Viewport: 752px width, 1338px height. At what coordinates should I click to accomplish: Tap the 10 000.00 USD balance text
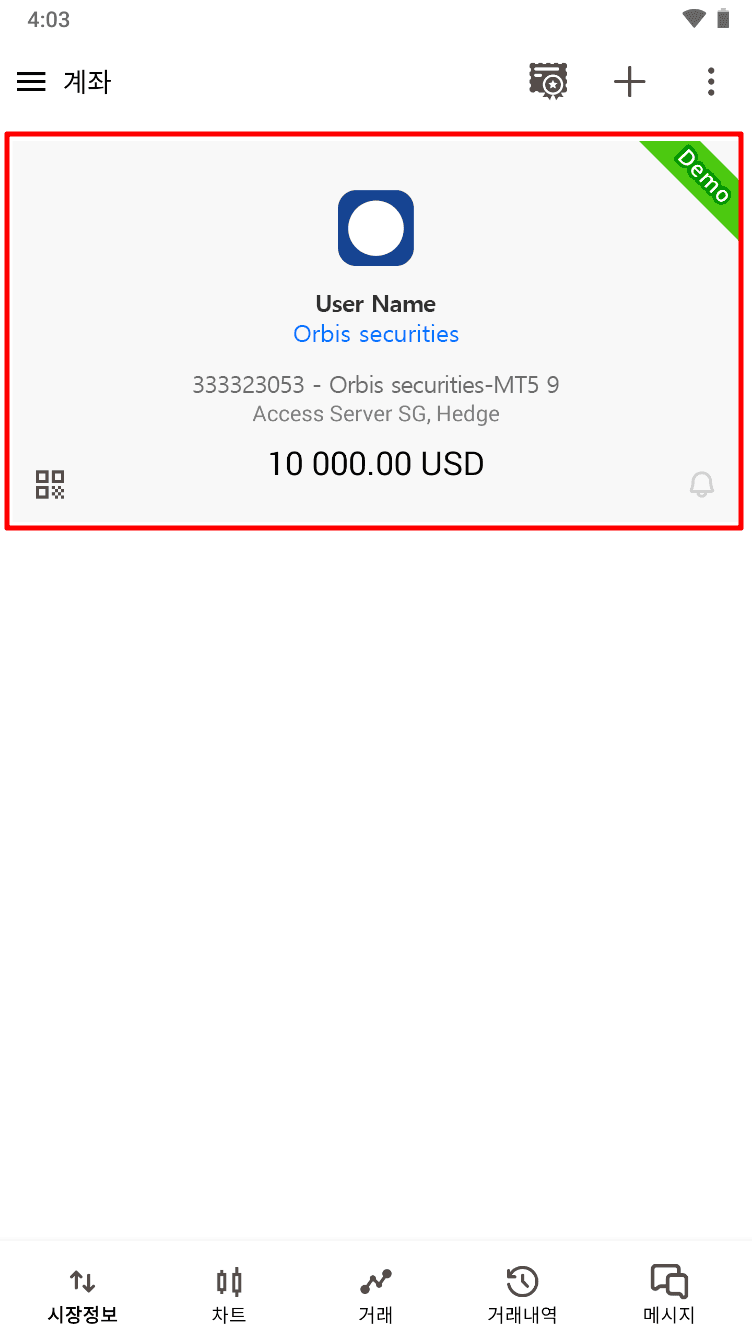coord(376,463)
